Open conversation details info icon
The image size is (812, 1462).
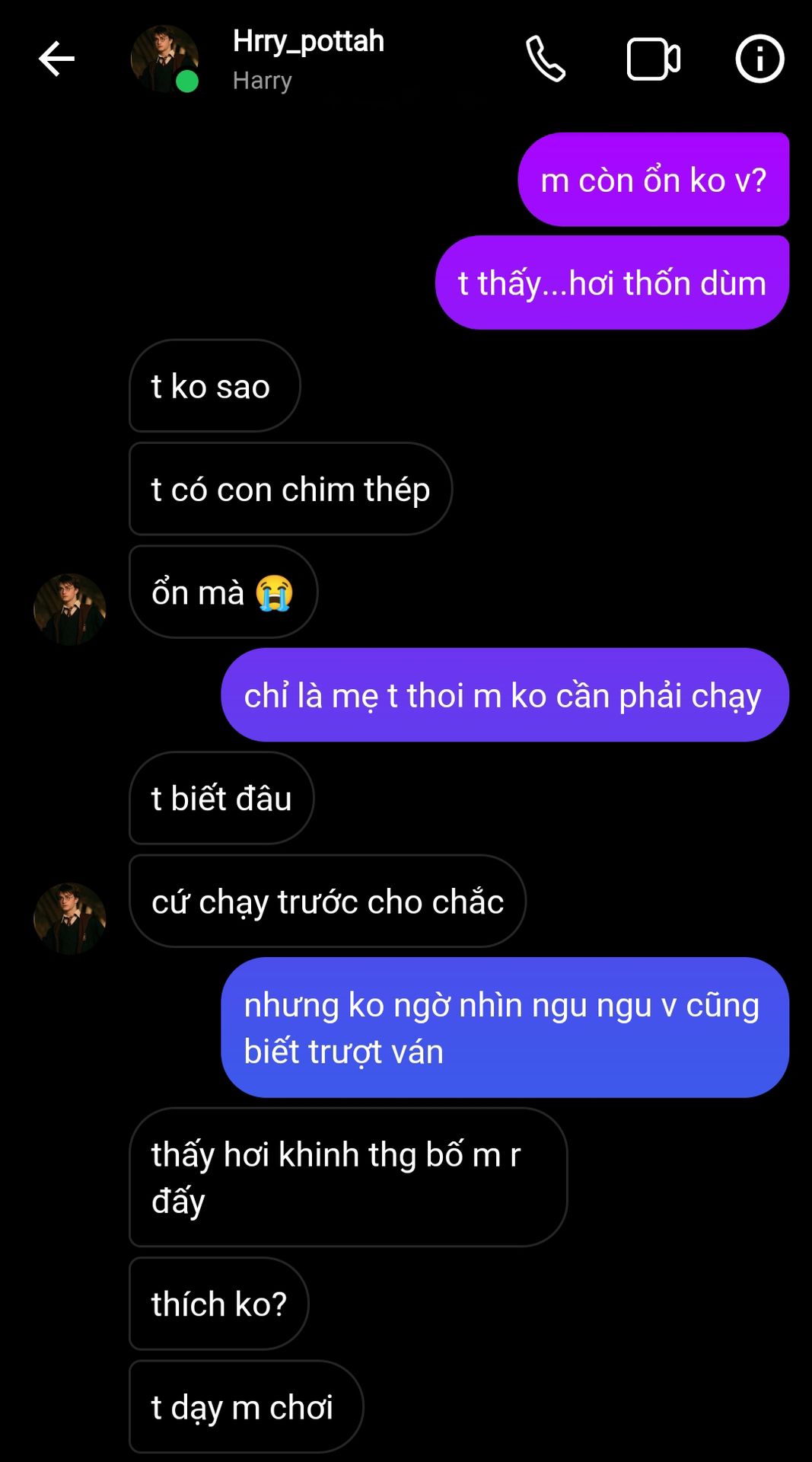coord(759,59)
